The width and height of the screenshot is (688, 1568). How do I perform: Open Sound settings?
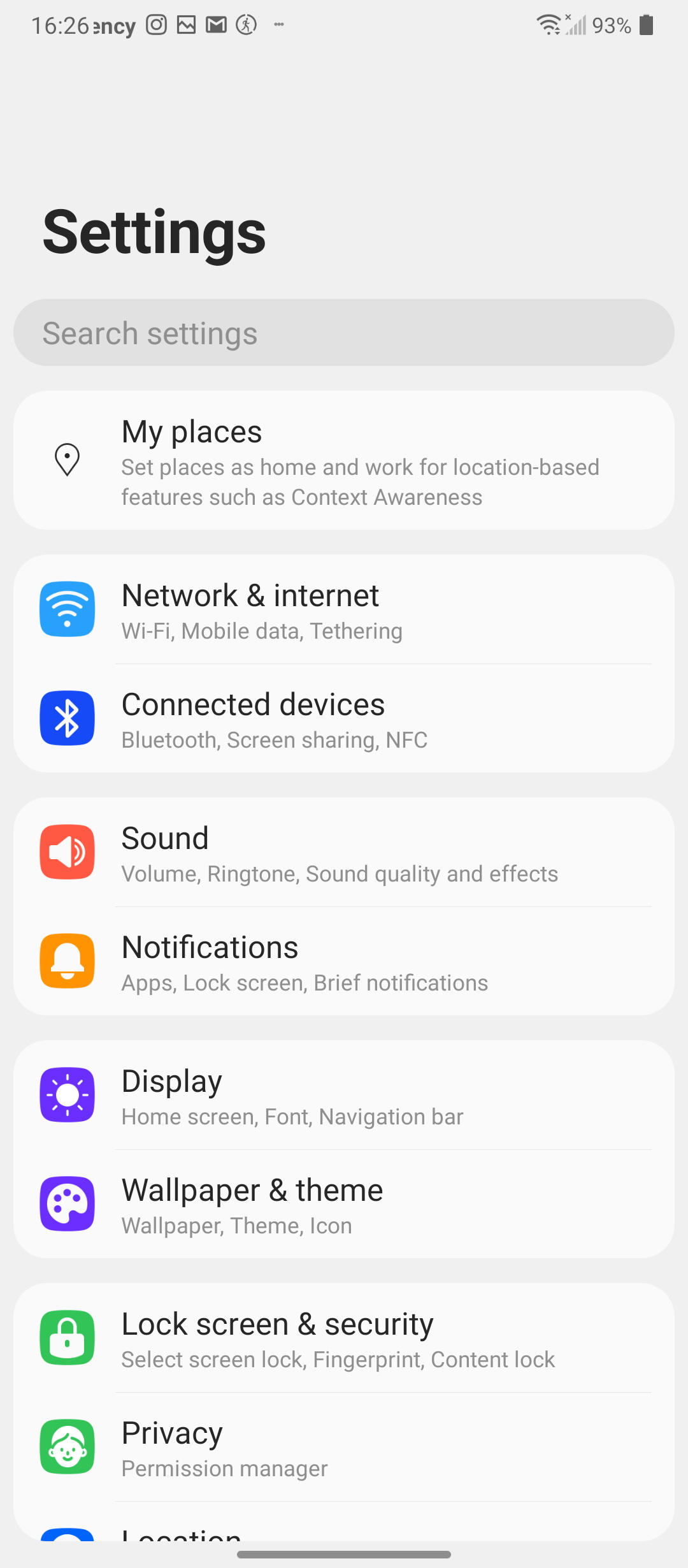coord(344,853)
